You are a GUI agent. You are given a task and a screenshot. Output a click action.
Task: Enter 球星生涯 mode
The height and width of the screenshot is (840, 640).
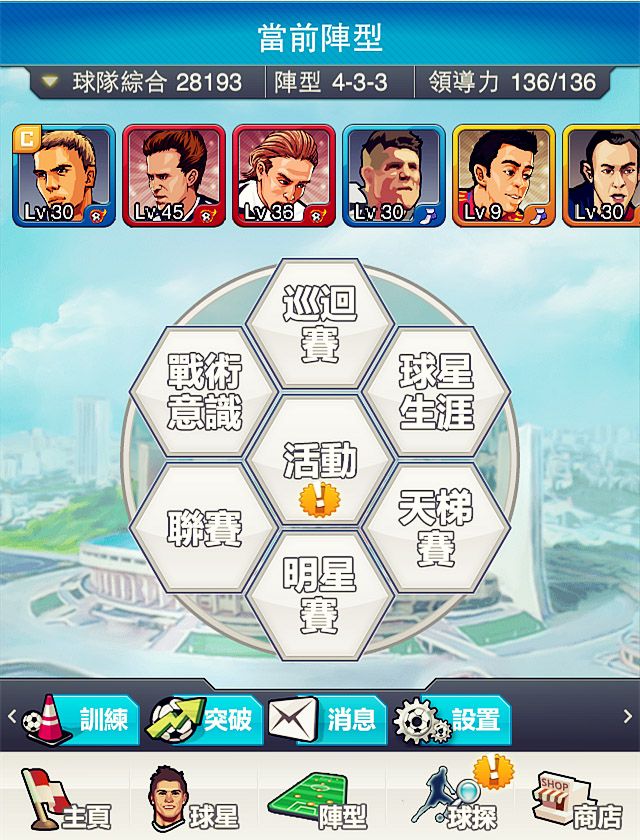[x=435, y=392]
